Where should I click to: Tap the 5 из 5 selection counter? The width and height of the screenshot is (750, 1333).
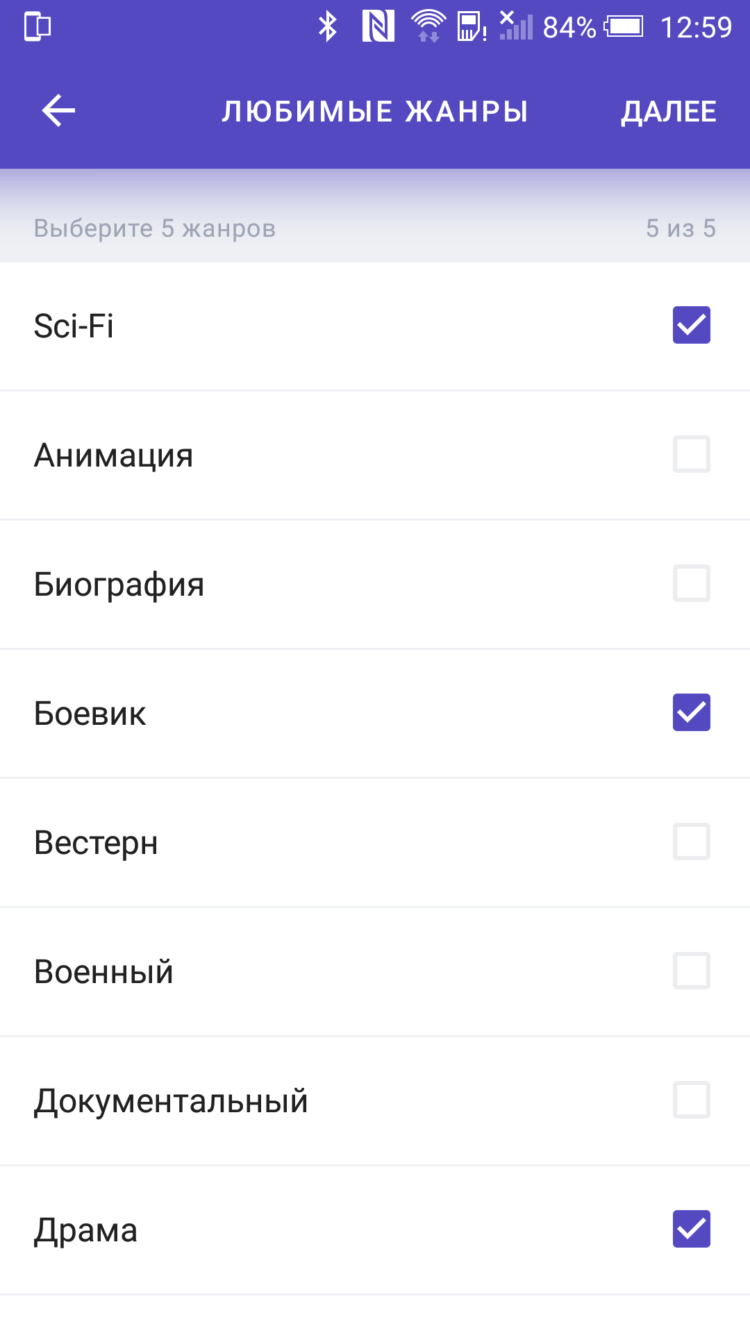coord(681,228)
